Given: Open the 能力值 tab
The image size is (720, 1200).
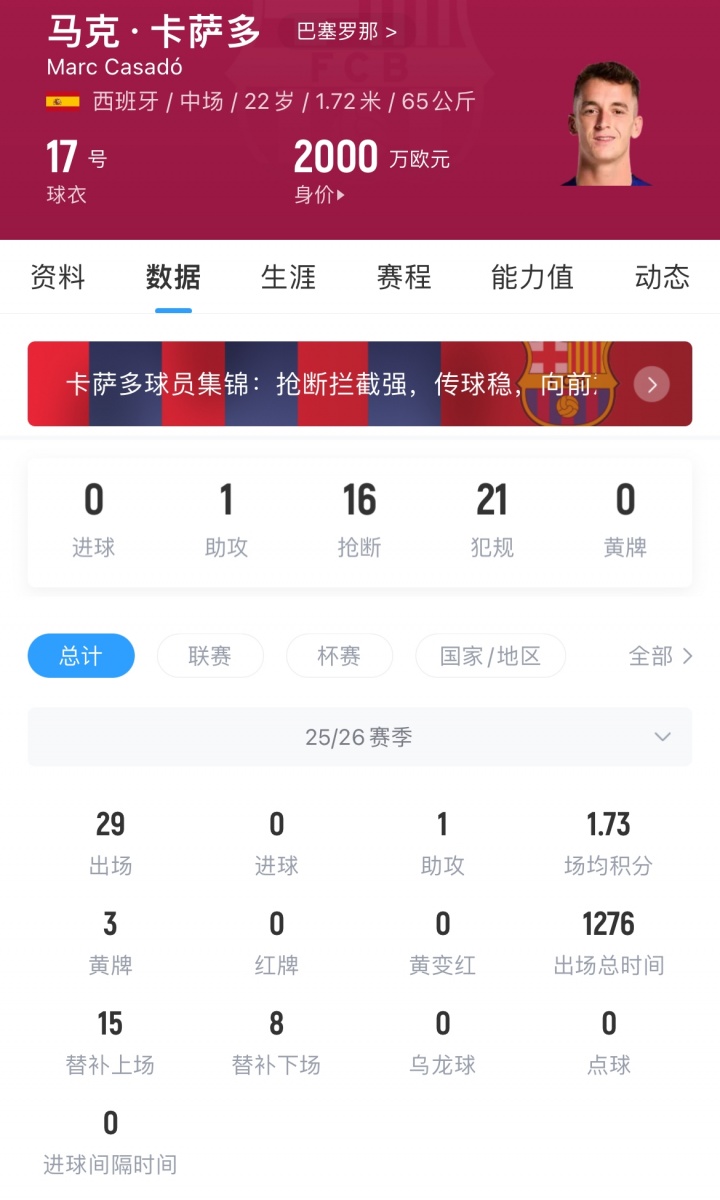Looking at the screenshot, I should [x=531, y=278].
